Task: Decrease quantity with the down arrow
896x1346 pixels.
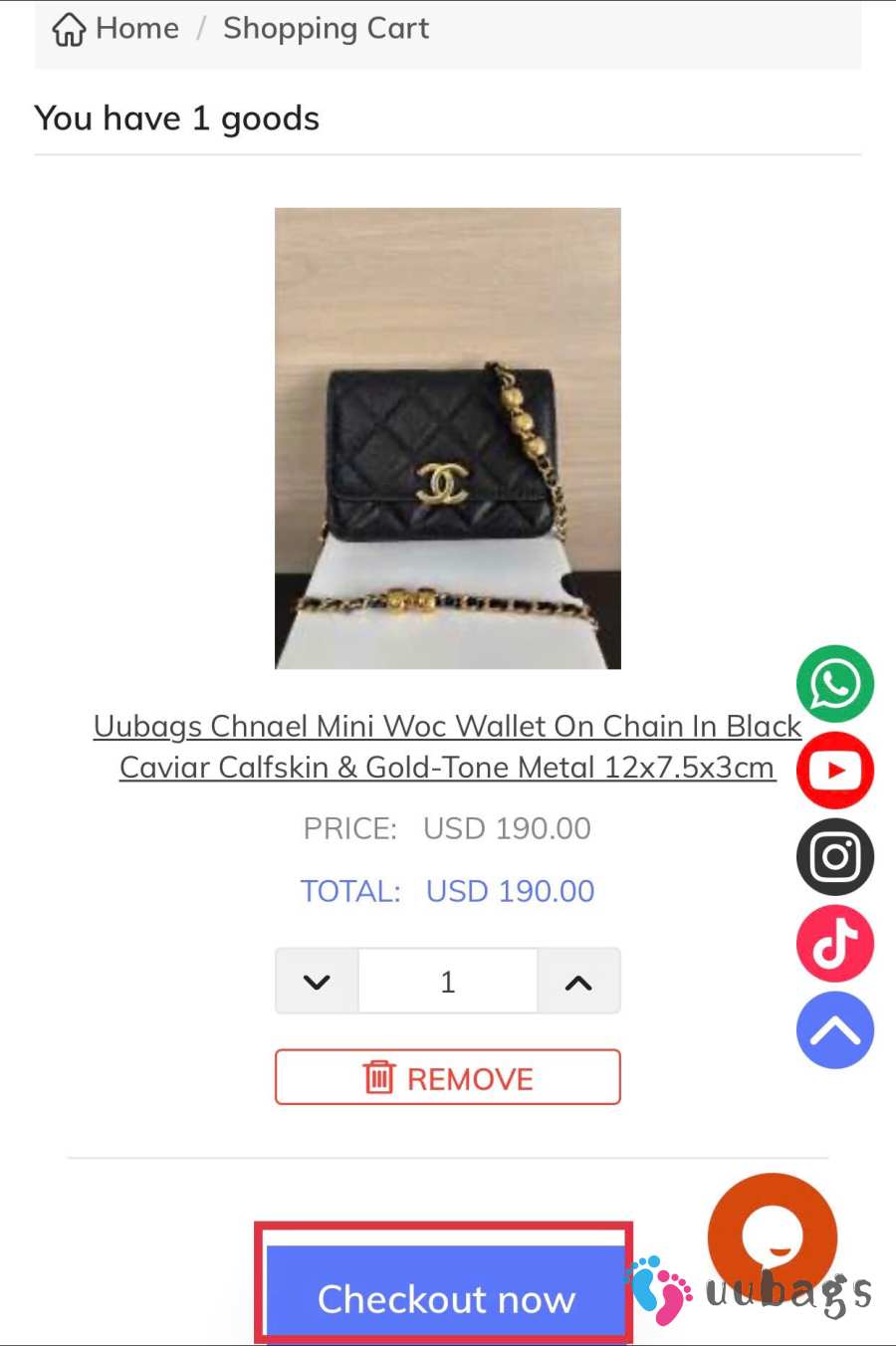Action: (x=317, y=982)
